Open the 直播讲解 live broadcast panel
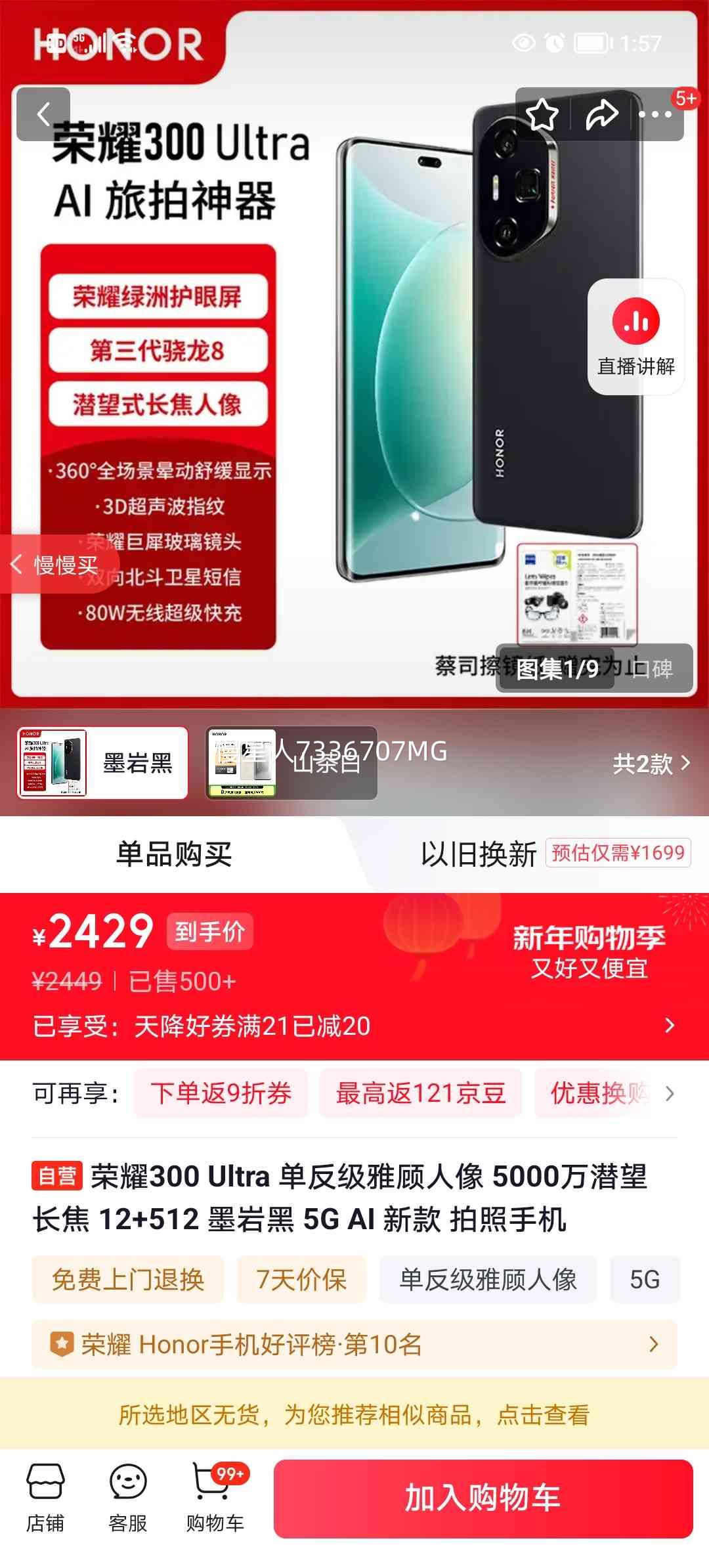 (635, 336)
